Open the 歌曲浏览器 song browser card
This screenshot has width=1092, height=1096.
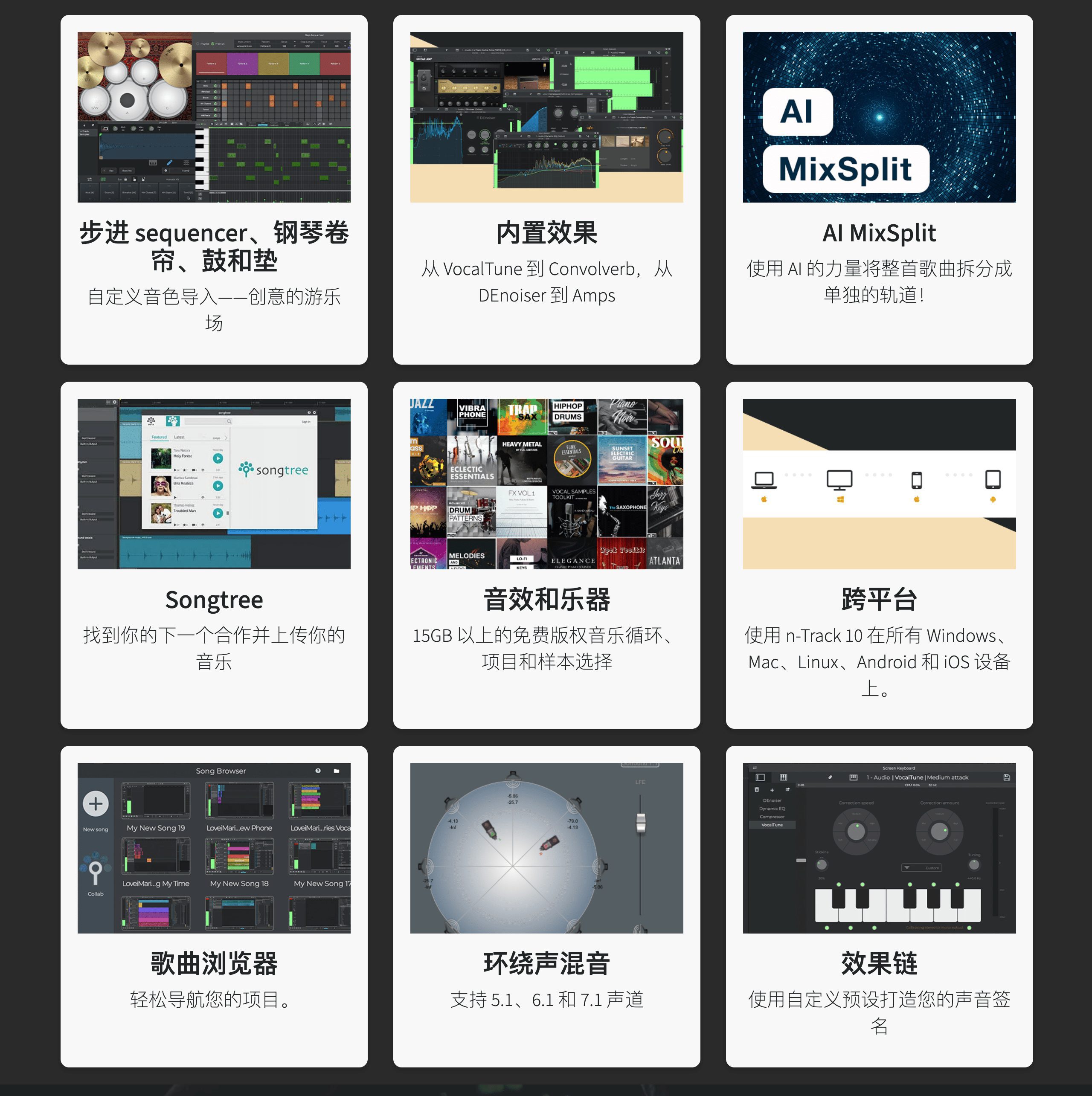tap(214, 963)
